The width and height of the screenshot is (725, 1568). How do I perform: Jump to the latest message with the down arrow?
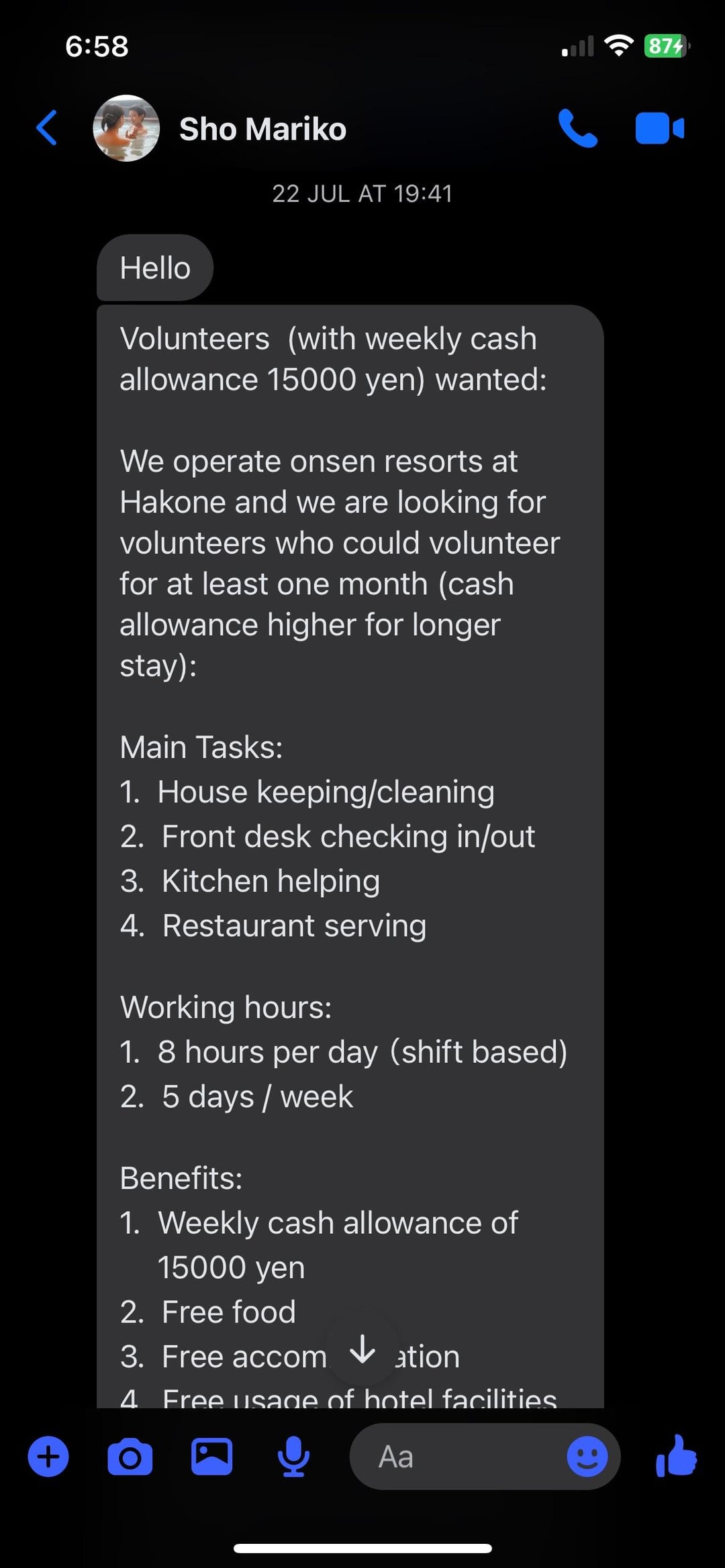coord(362,1349)
